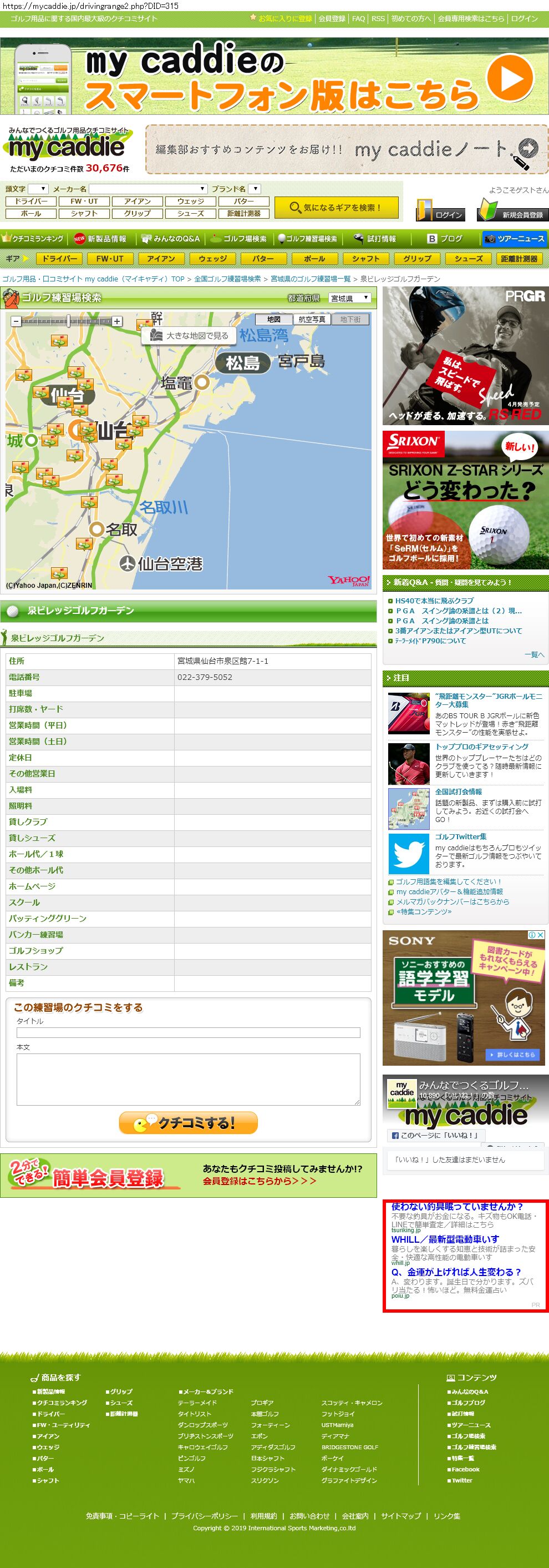The image size is (549, 1568).
Task: Select ドライバー in the green gear bar
Action: 59,259
